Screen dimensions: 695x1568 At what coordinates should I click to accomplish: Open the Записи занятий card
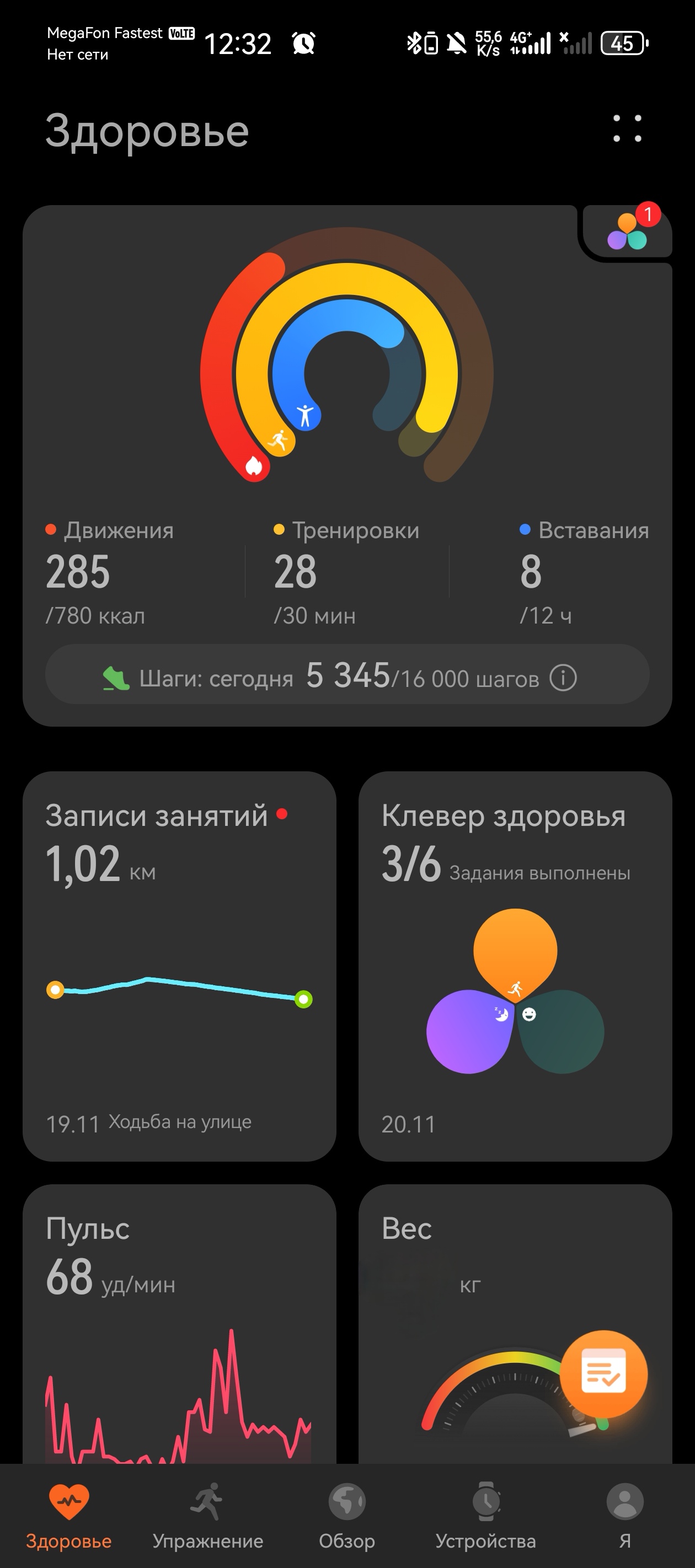(179, 965)
